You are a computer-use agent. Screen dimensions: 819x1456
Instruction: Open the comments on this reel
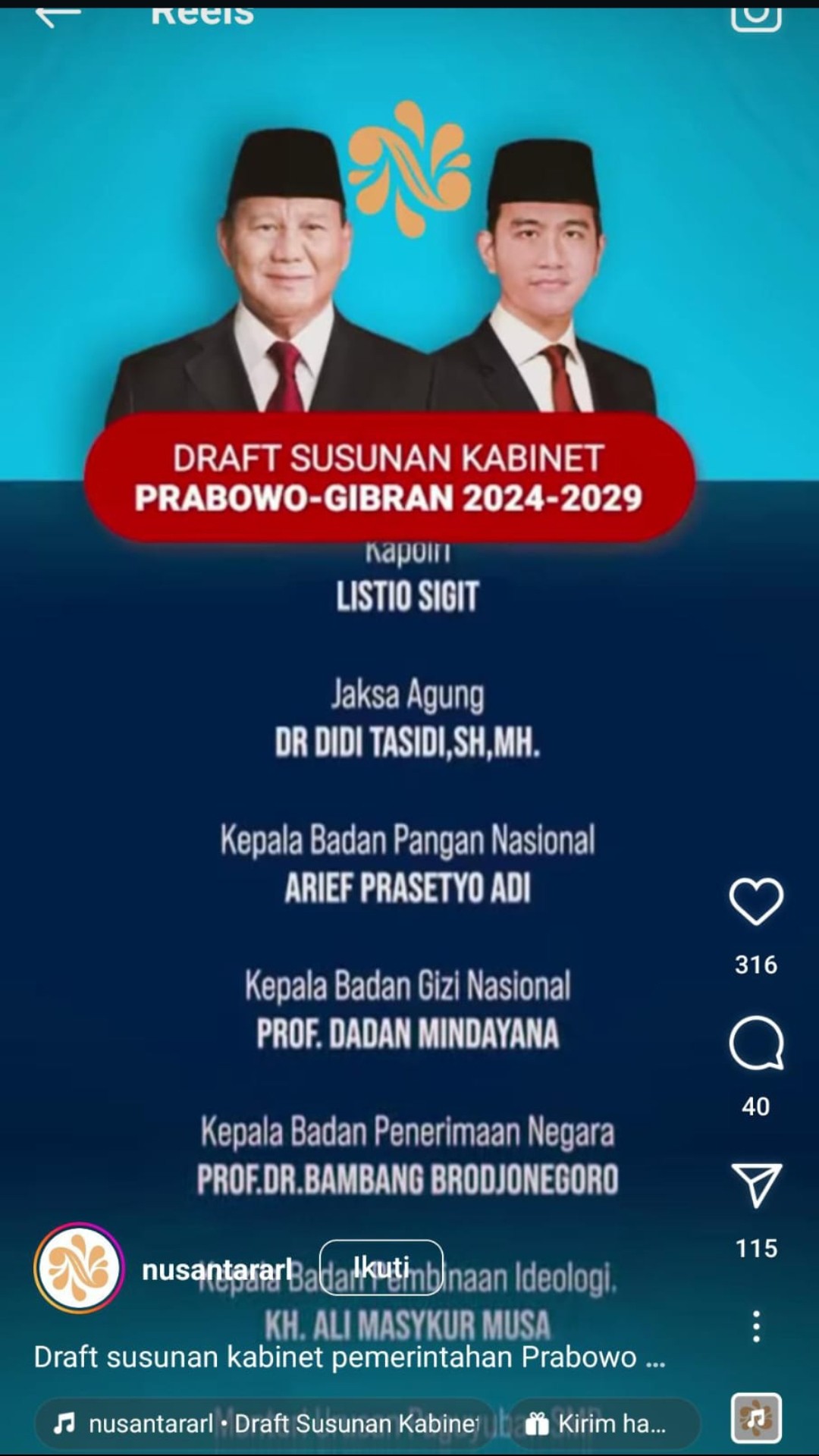756,1043
